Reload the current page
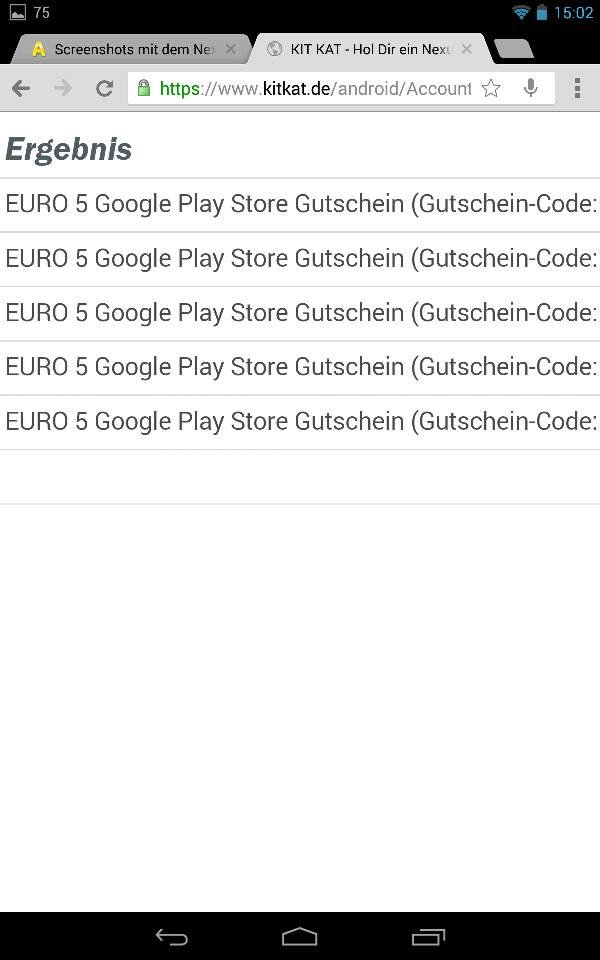Screen dimensions: 600x960 pos(105,89)
